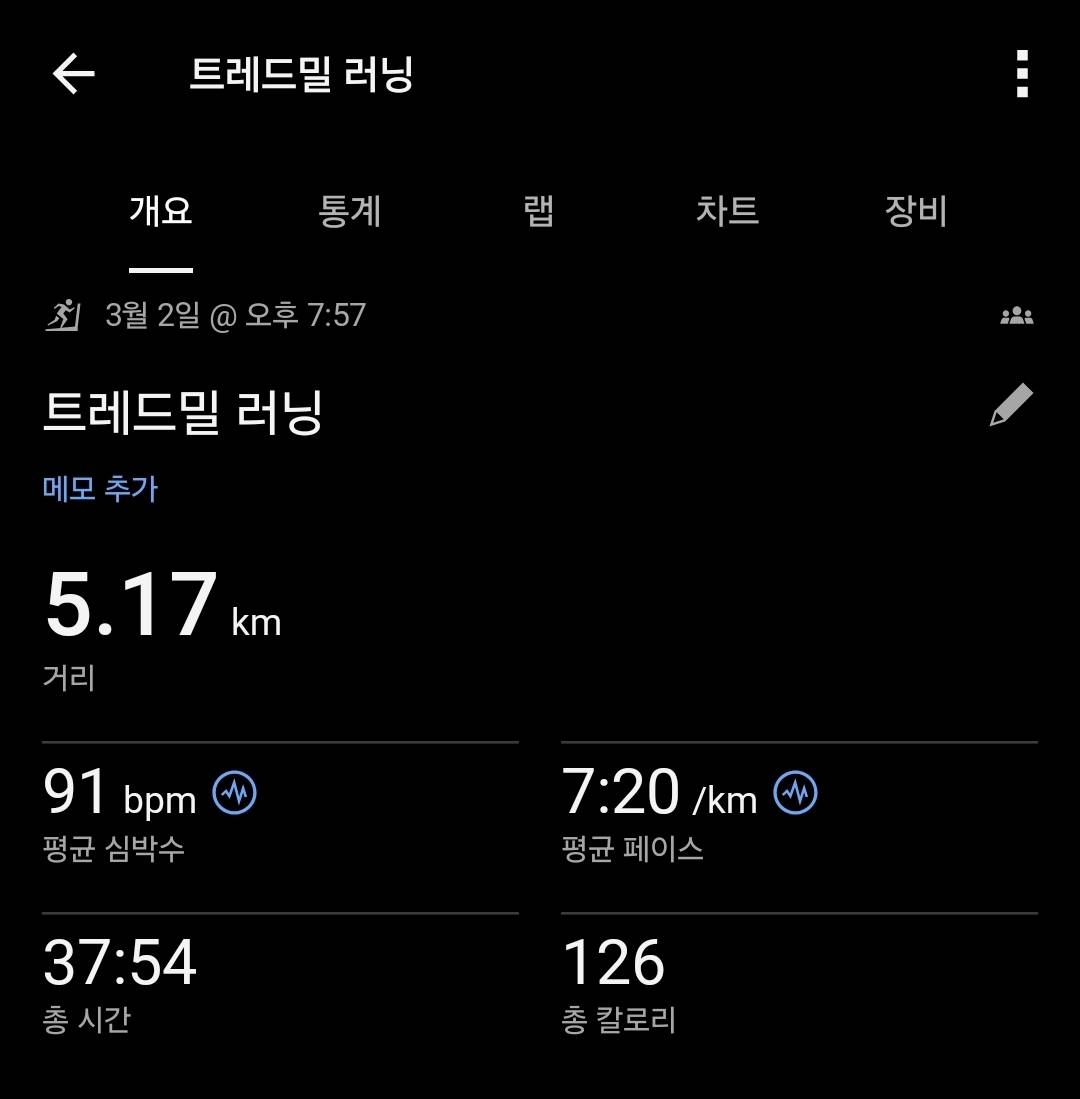Tap the back arrow to exit activity
This screenshot has width=1080, height=1099.
coord(74,74)
